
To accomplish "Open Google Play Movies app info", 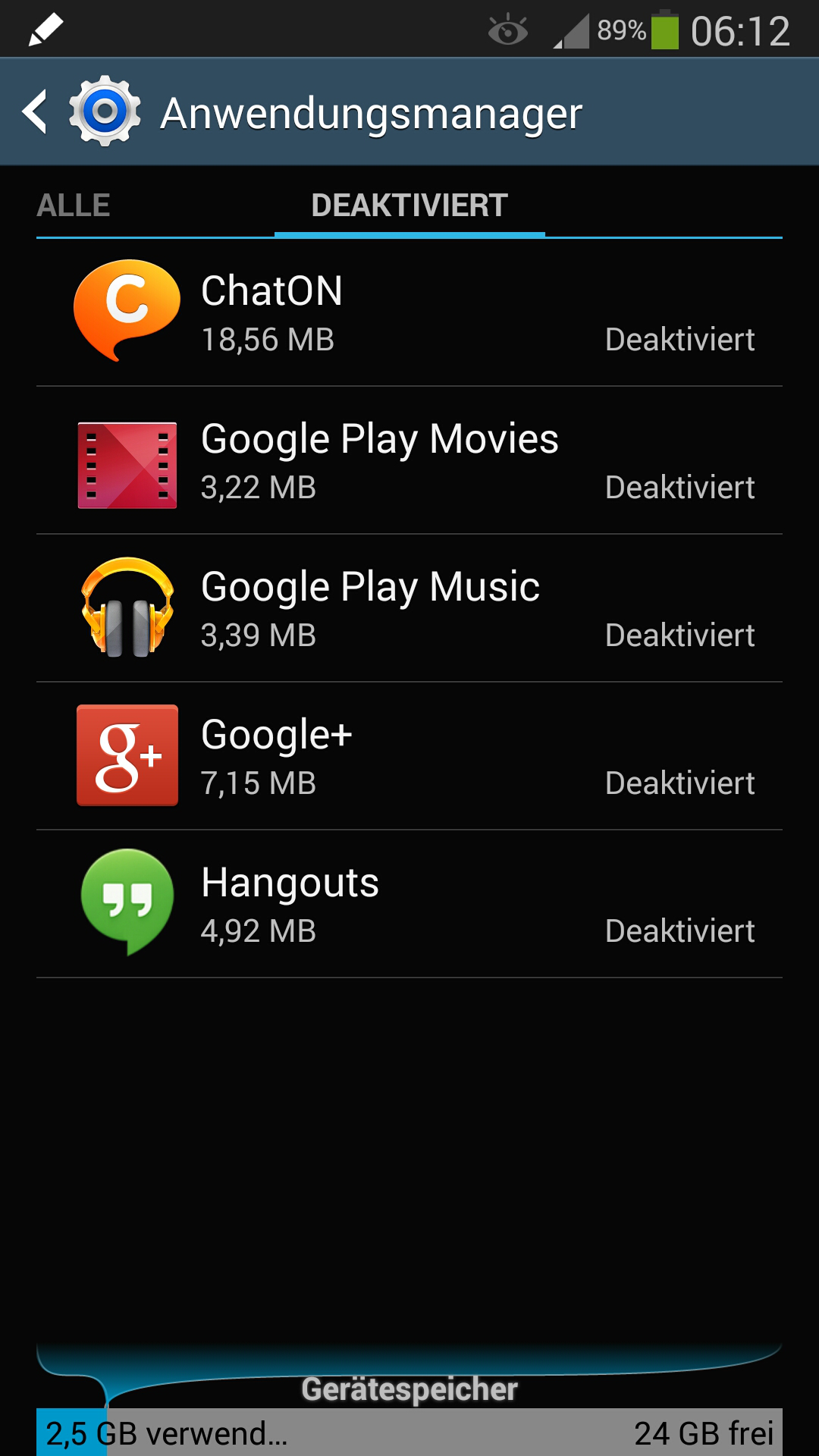I will 409,460.
